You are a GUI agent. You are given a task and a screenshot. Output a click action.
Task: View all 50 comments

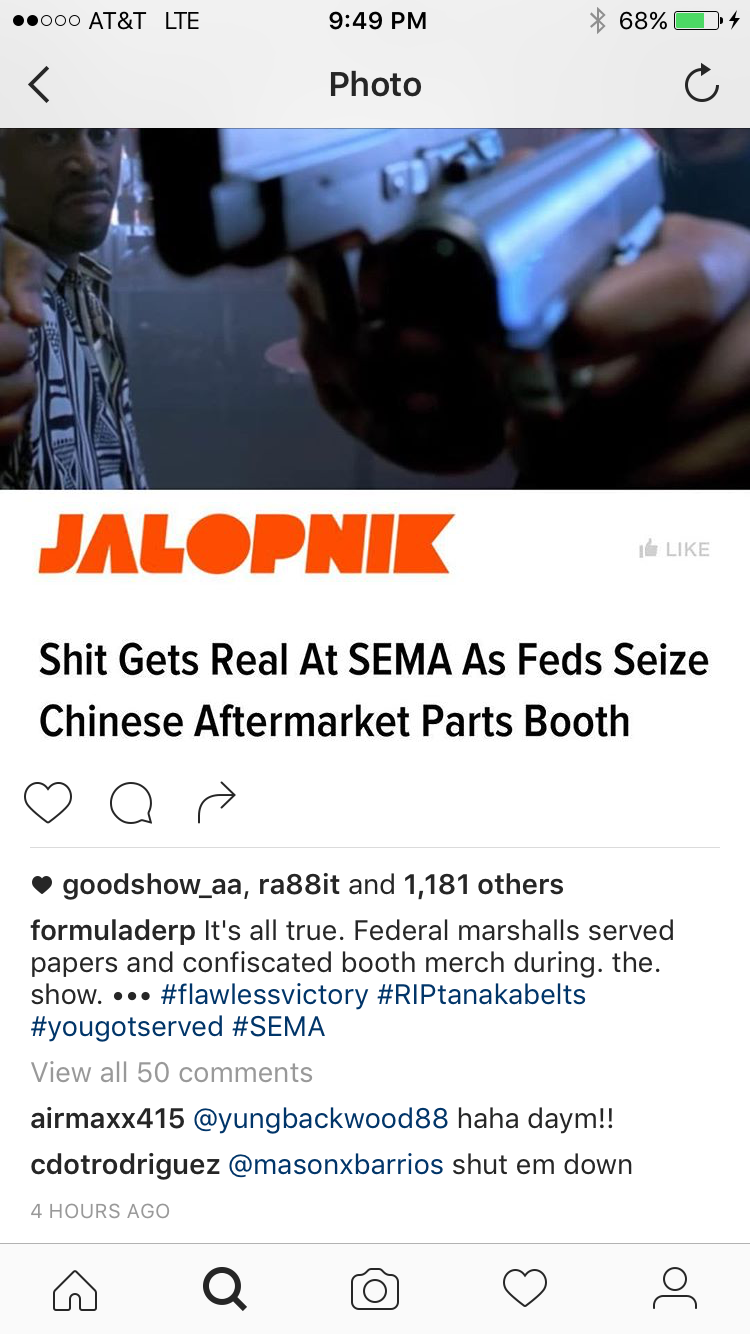tap(172, 1073)
